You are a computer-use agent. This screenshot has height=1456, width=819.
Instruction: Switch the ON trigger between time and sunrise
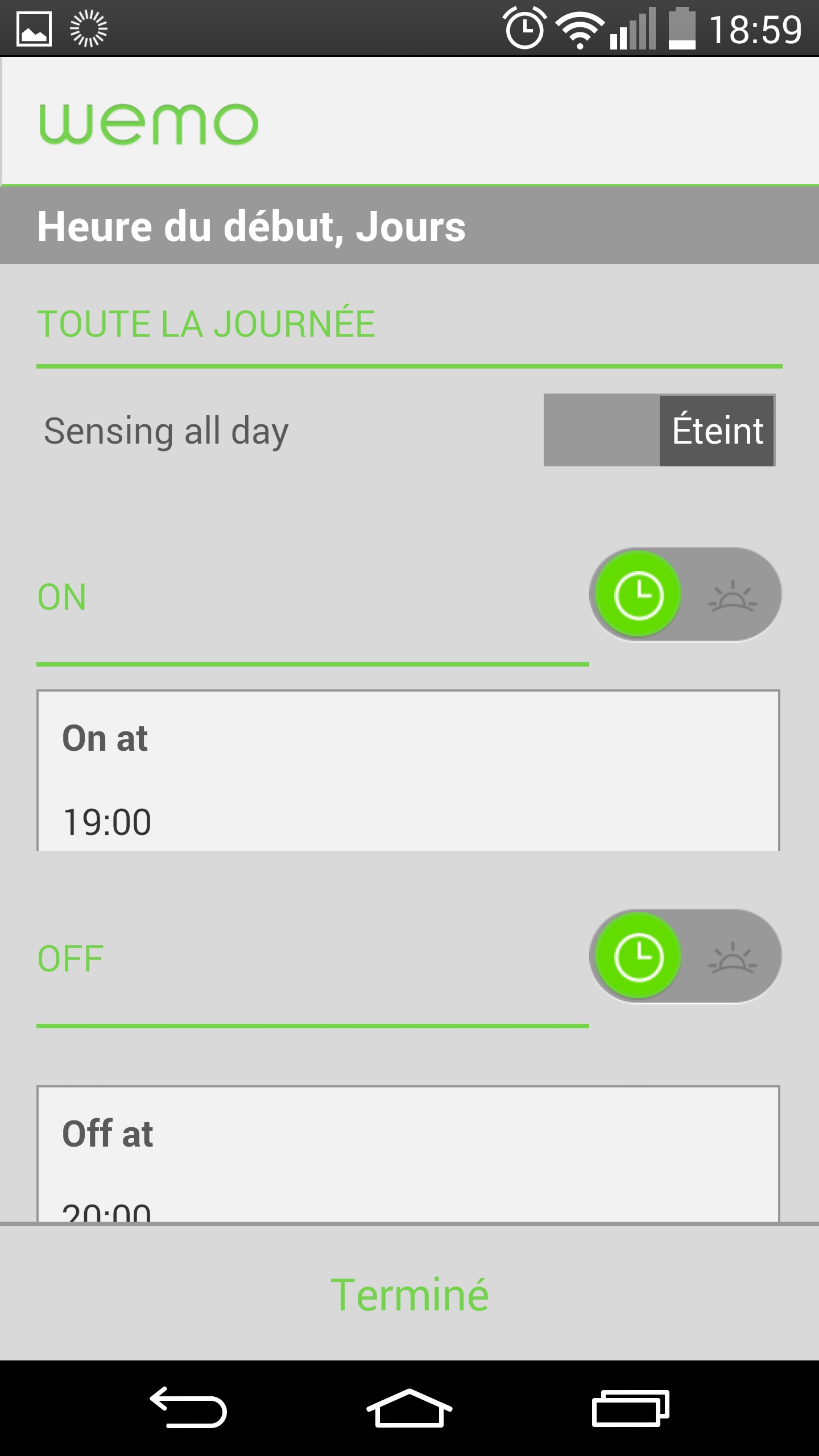click(685, 595)
